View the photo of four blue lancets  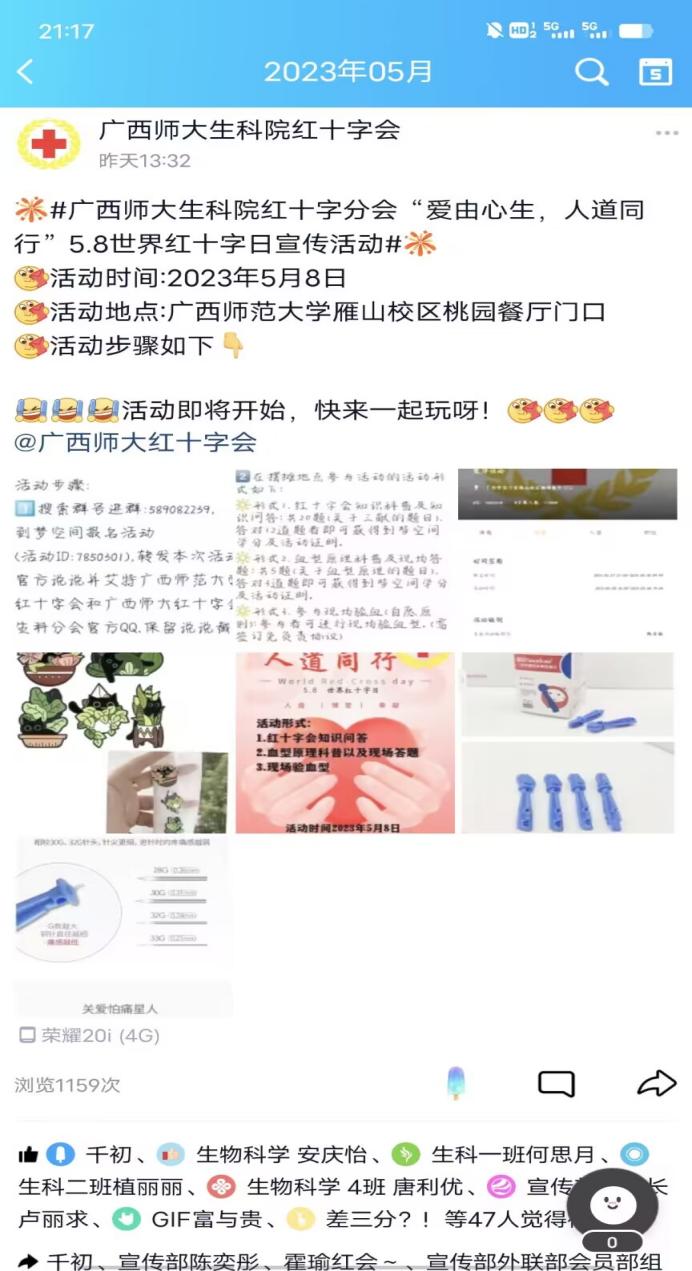(x=568, y=789)
